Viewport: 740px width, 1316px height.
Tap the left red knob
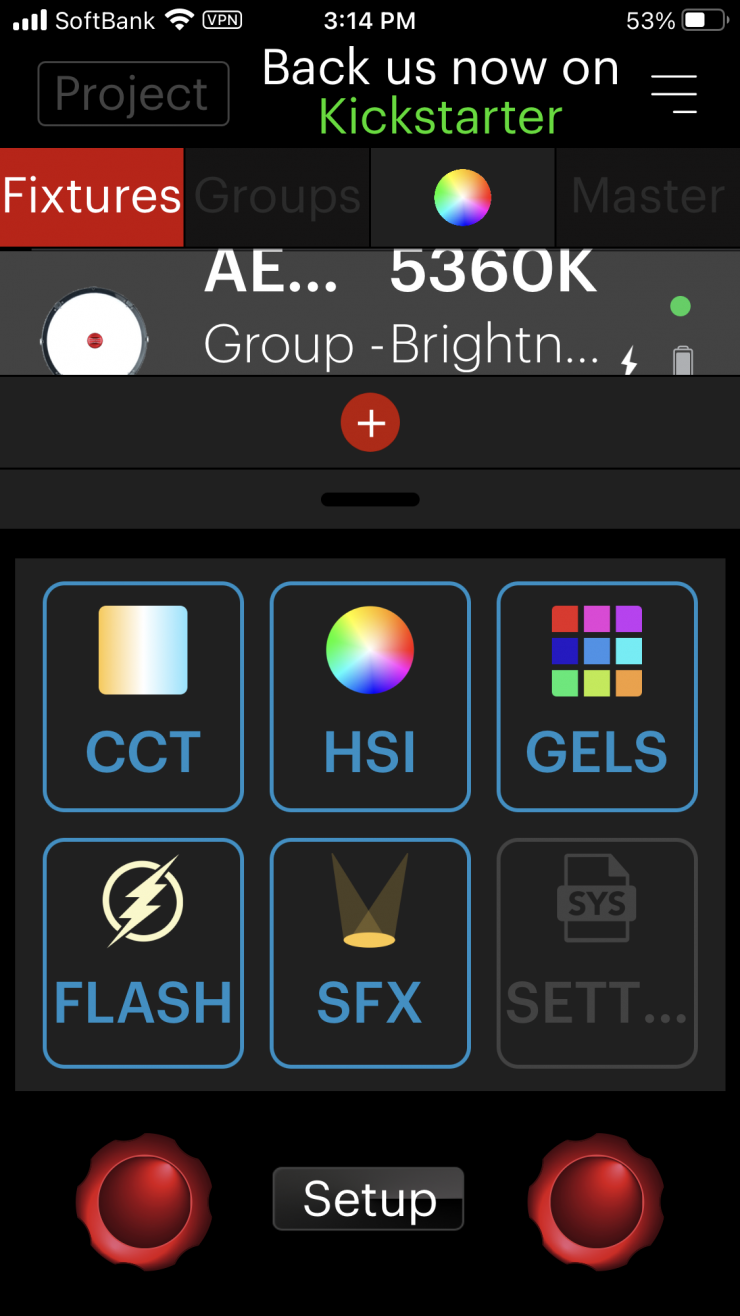click(144, 1201)
